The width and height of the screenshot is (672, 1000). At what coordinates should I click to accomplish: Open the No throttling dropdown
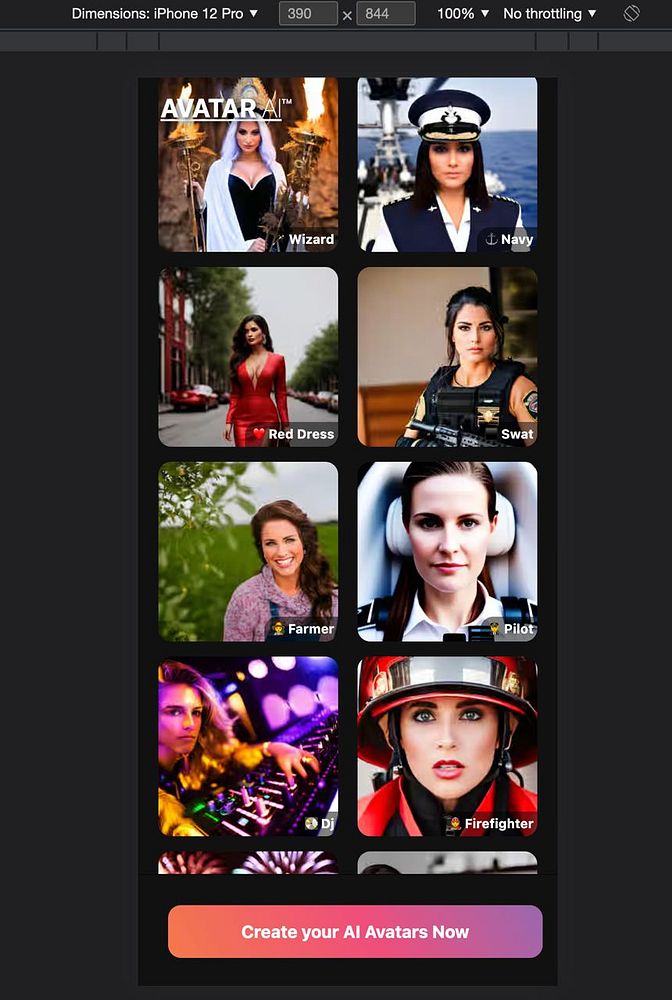click(549, 14)
